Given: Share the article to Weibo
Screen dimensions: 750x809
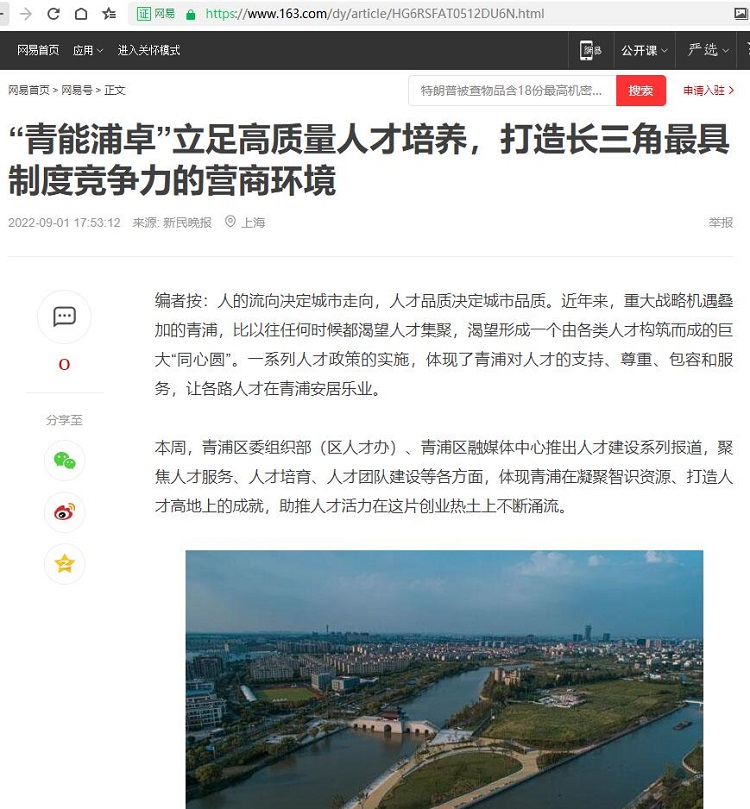Looking at the screenshot, I should pyautogui.click(x=64, y=512).
